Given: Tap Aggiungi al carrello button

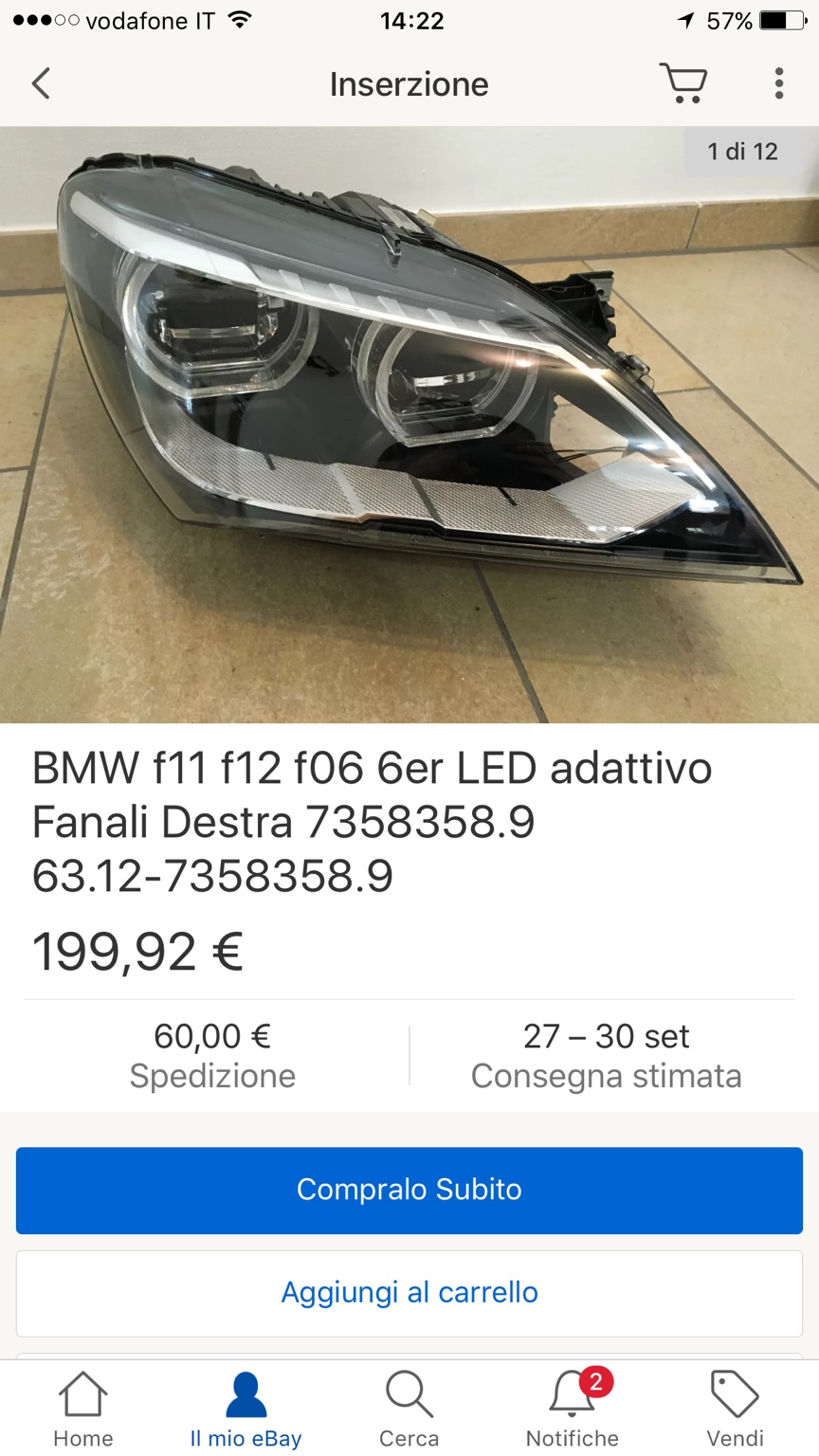Looking at the screenshot, I should 409,1292.
